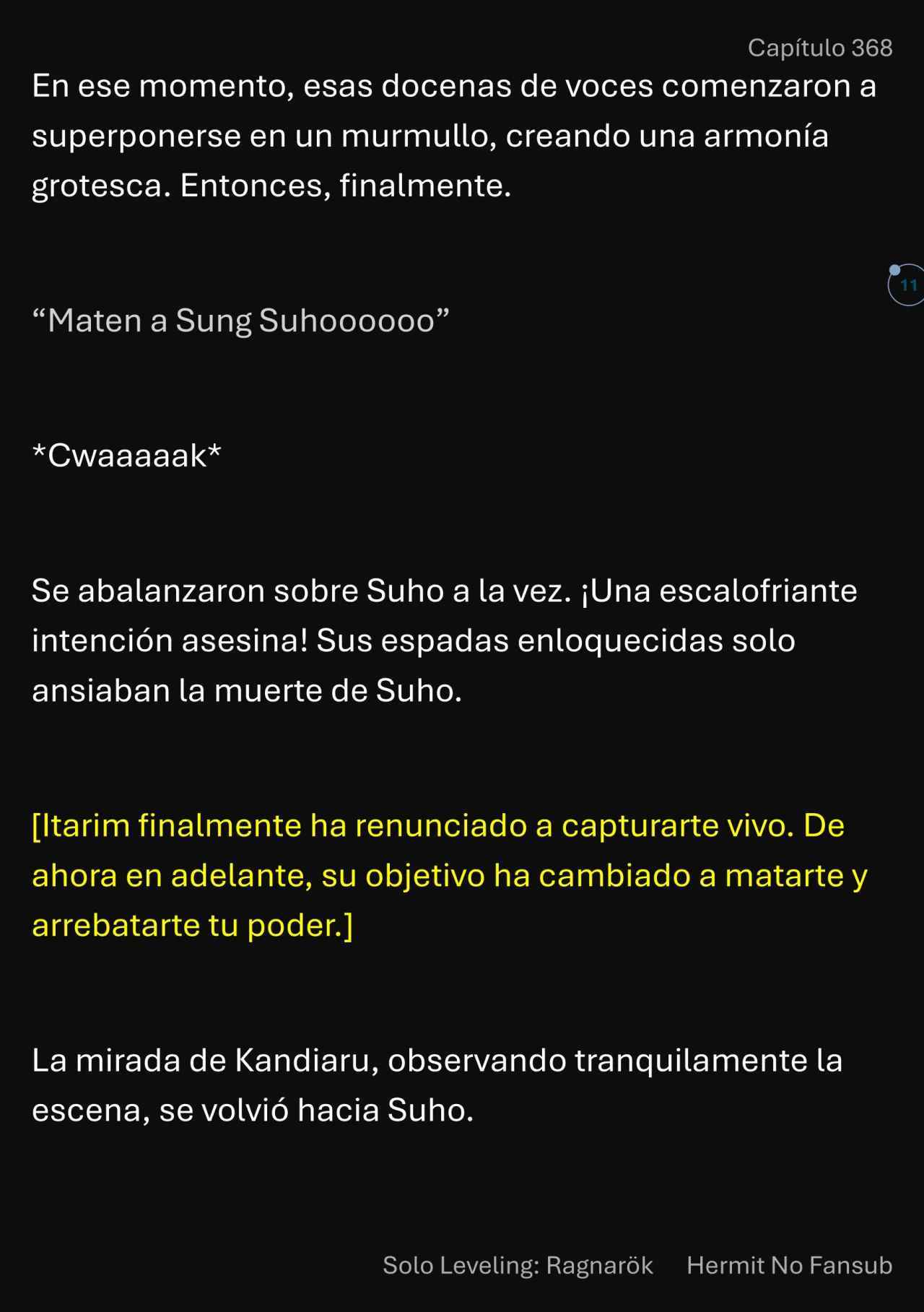924x1312 pixels.
Task: Tap the floating bubble showing 11
Action: click(x=907, y=285)
